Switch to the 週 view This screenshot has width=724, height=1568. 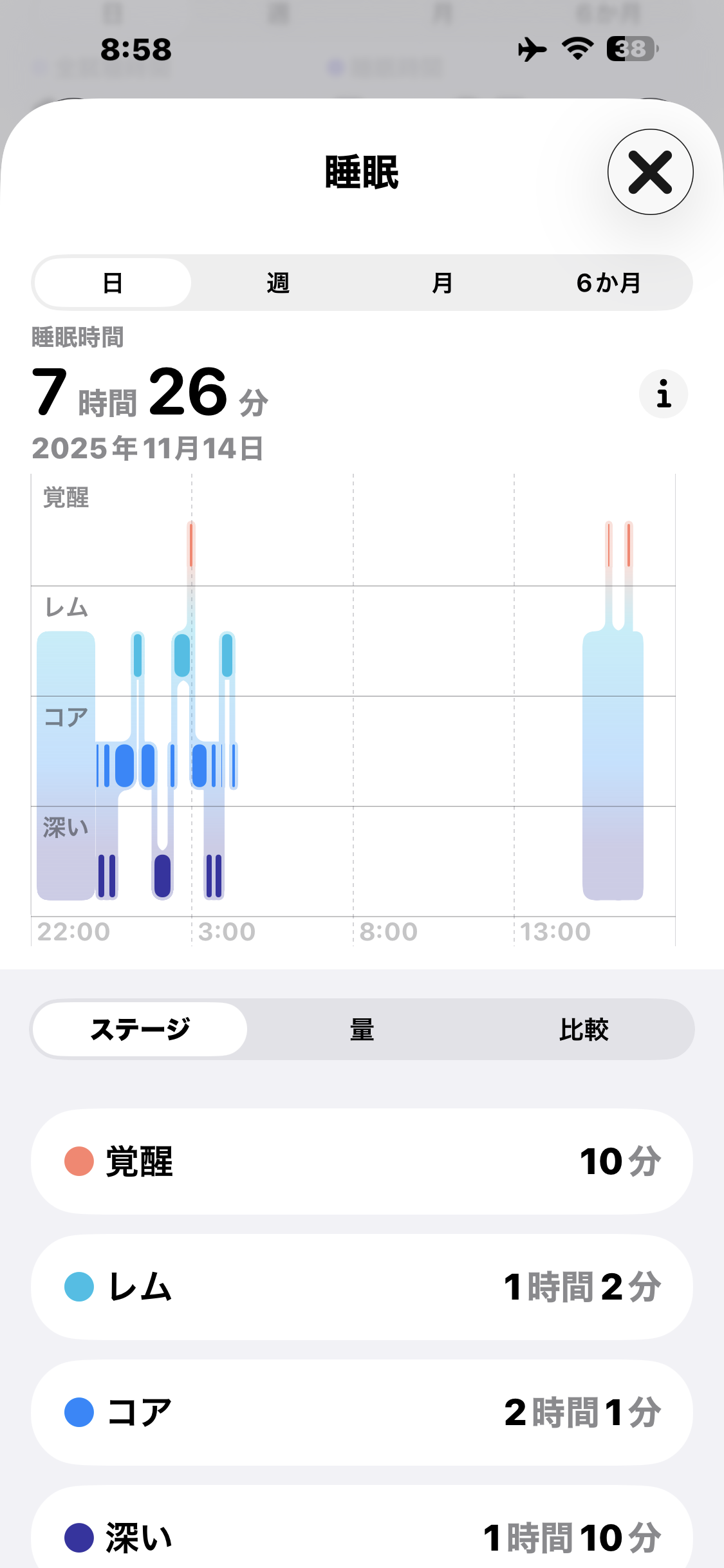tap(278, 283)
